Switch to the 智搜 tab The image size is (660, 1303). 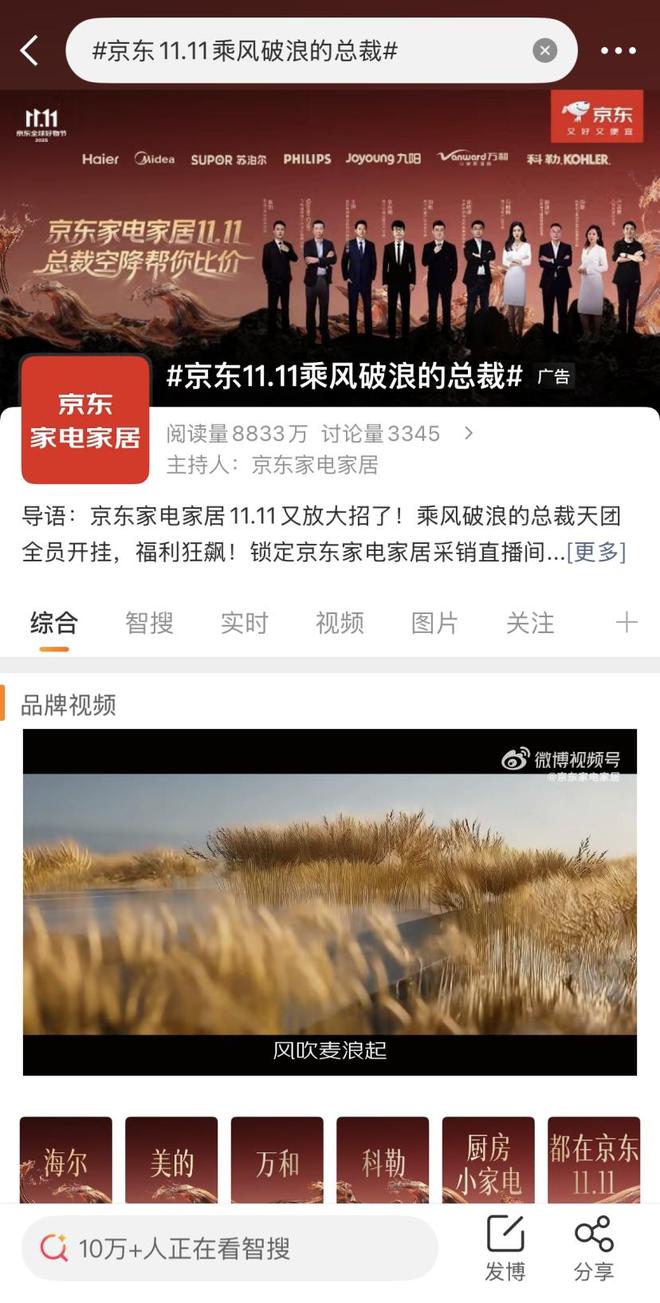[149, 623]
